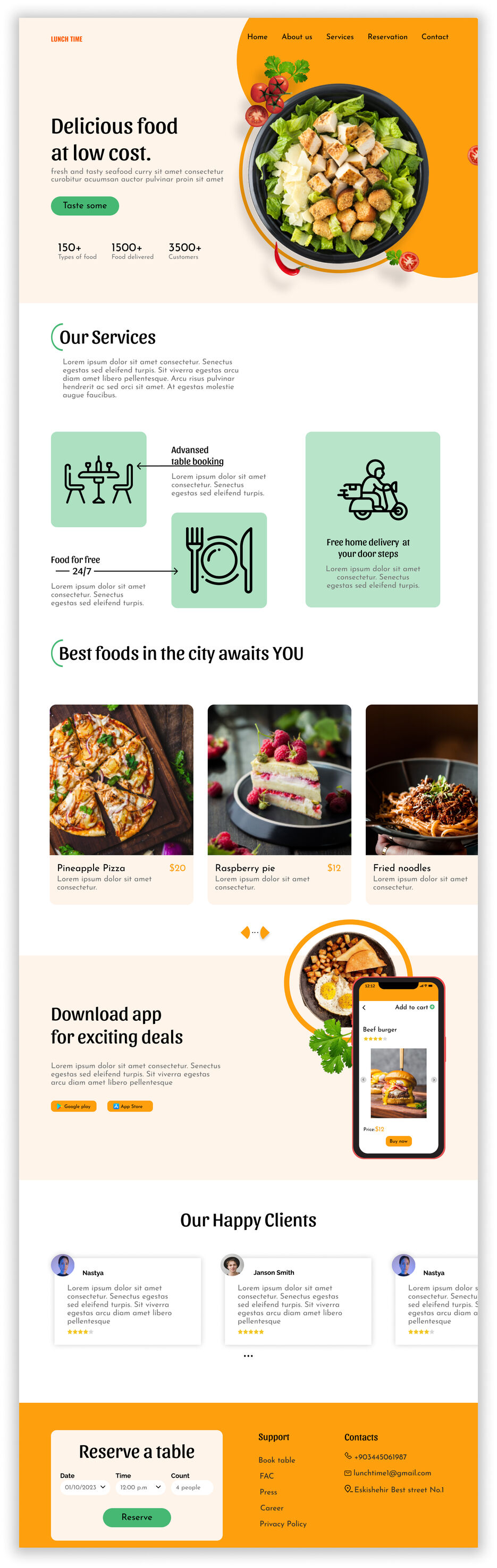Image resolution: width=497 pixels, height=1568 pixels.
Task: Expand the Date dropdown
Action: point(85,1486)
